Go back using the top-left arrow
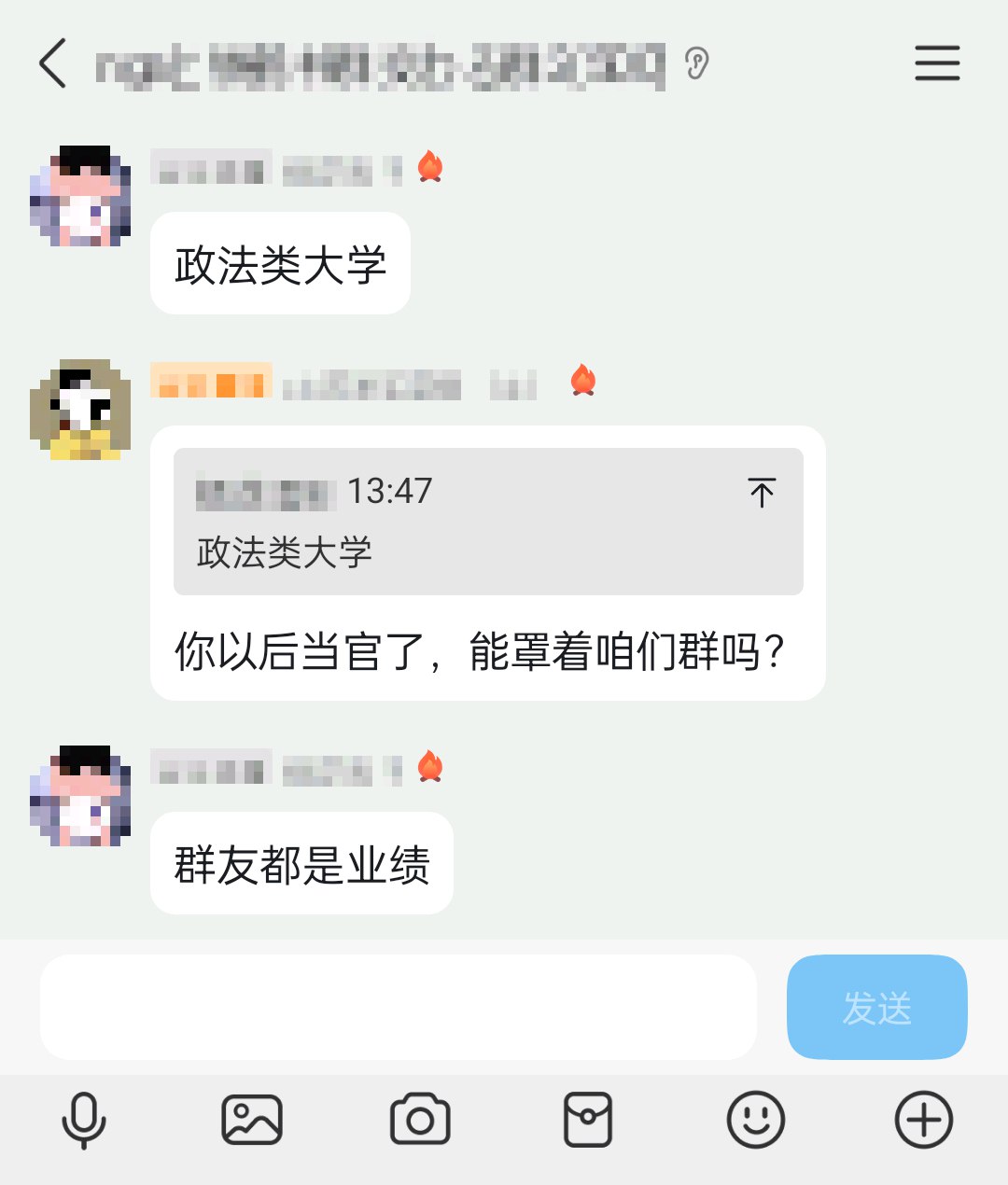 coord(53,63)
